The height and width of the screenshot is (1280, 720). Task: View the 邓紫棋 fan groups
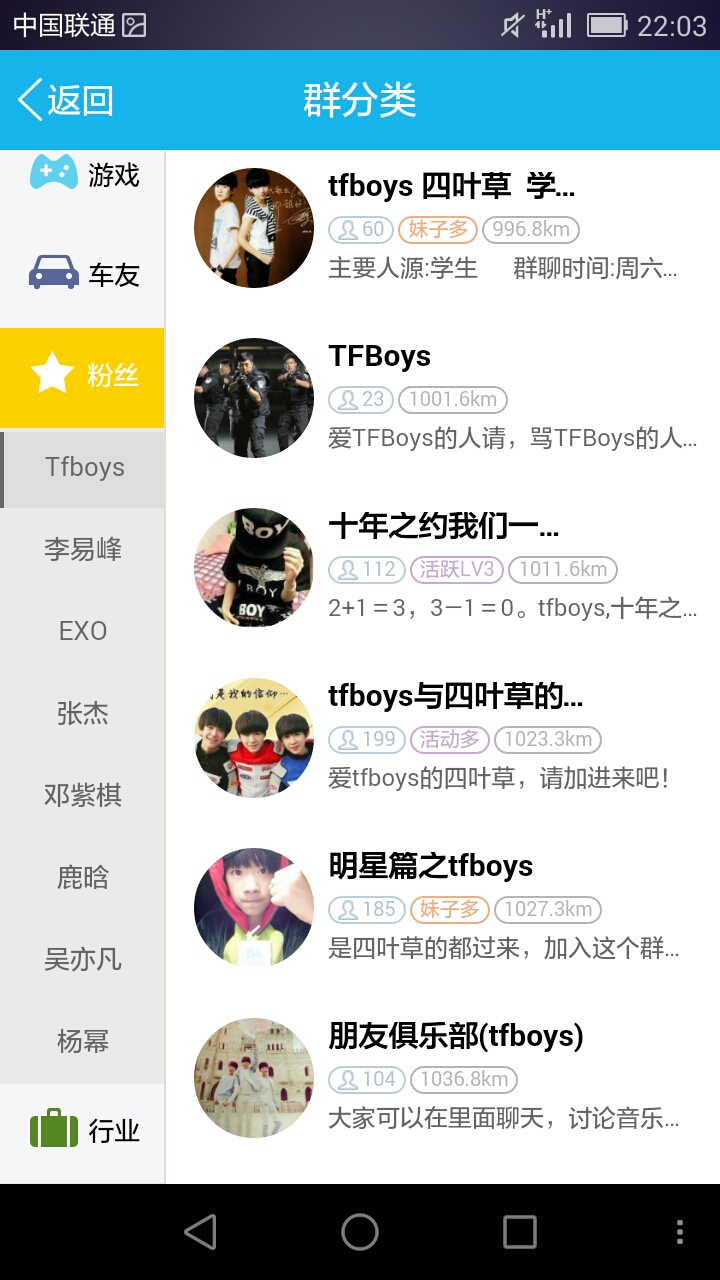pyautogui.click(x=84, y=795)
